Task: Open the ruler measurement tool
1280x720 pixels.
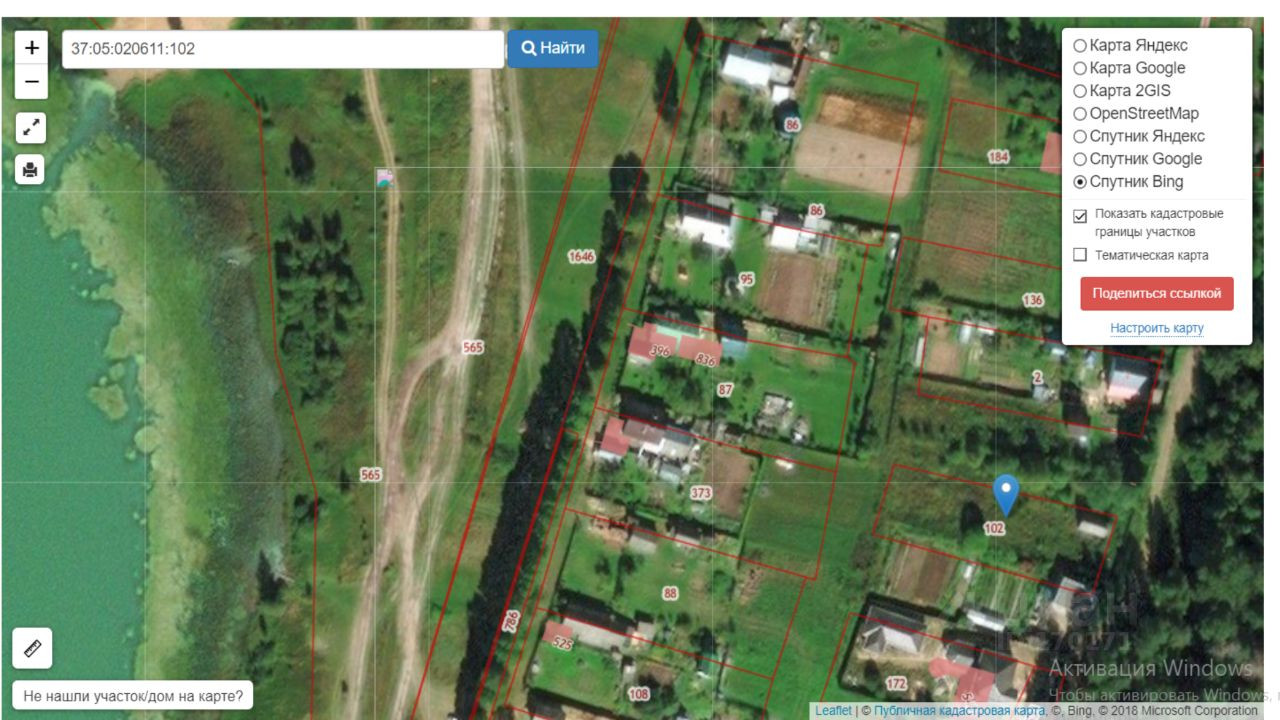Action: click(32, 648)
